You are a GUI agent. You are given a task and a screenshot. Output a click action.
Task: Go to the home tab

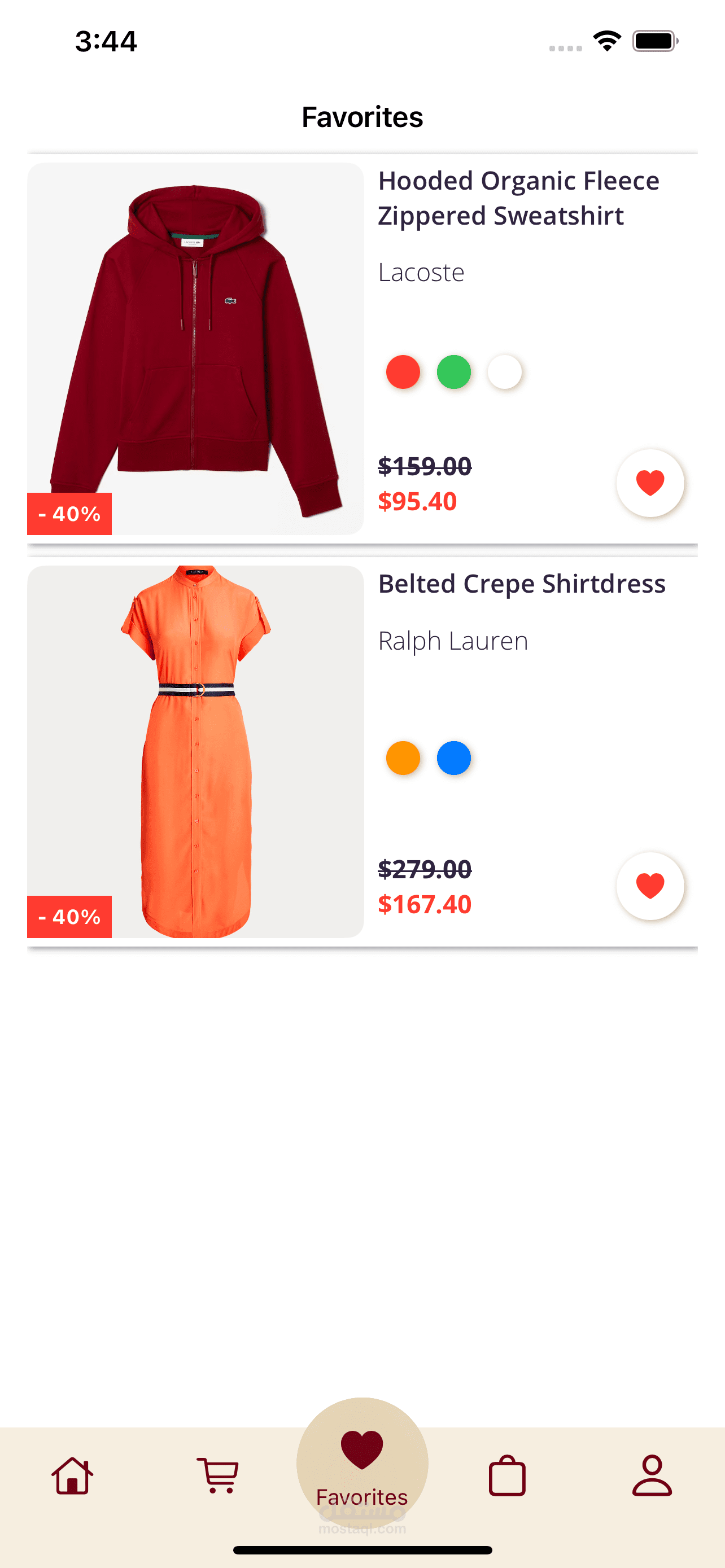coord(72,1475)
